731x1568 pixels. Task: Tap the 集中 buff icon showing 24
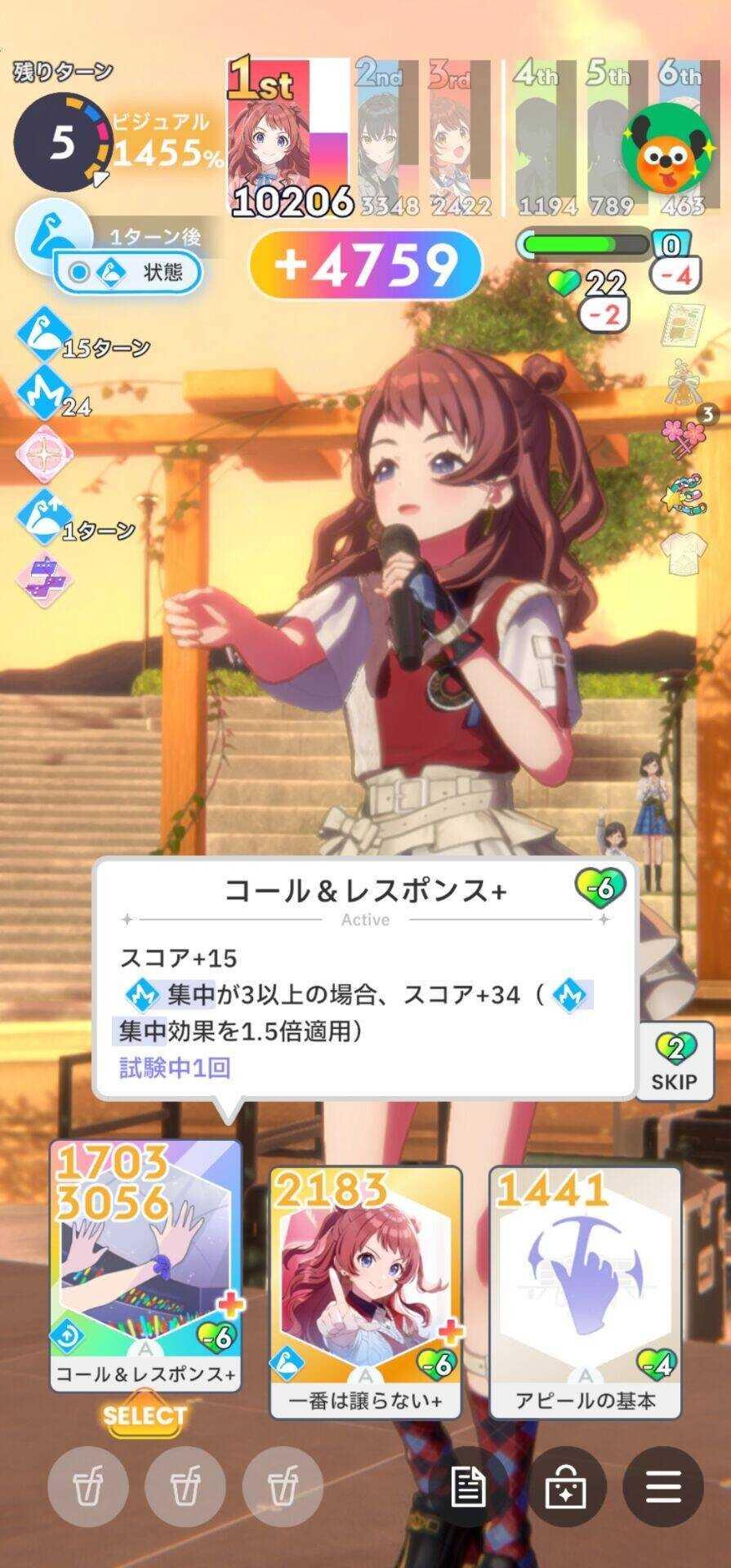coord(41,392)
